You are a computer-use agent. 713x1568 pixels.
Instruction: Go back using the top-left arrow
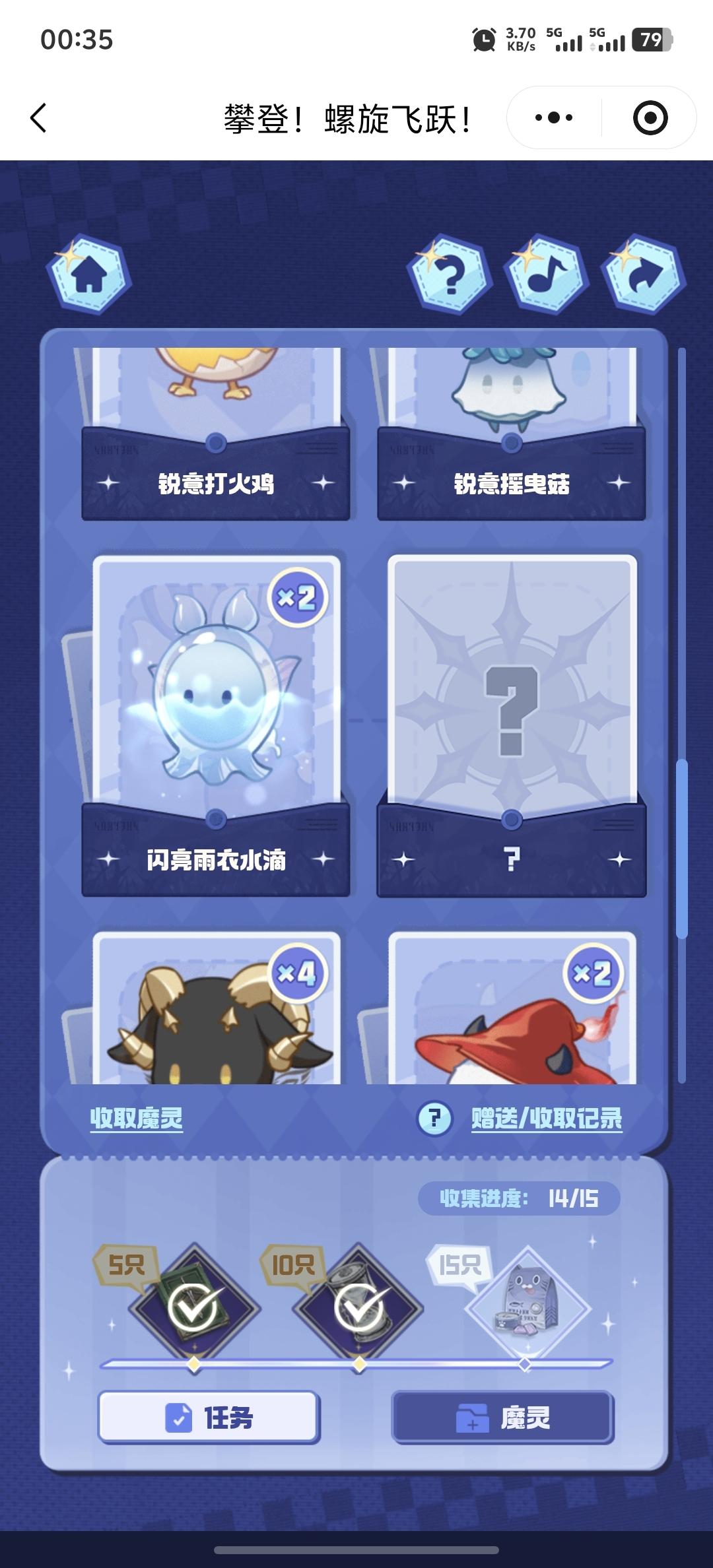point(39,119)
